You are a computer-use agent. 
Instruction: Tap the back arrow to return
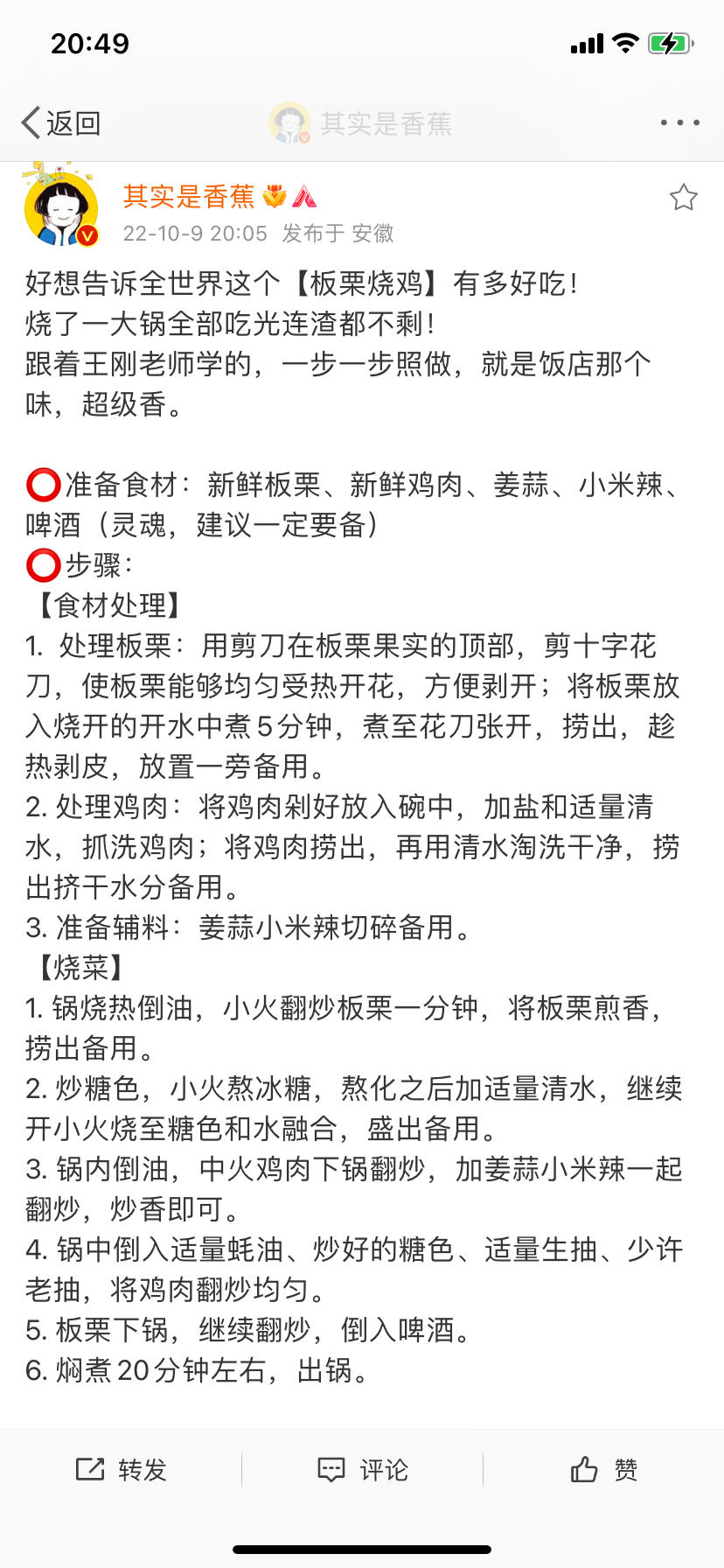[x=30, y=123]
